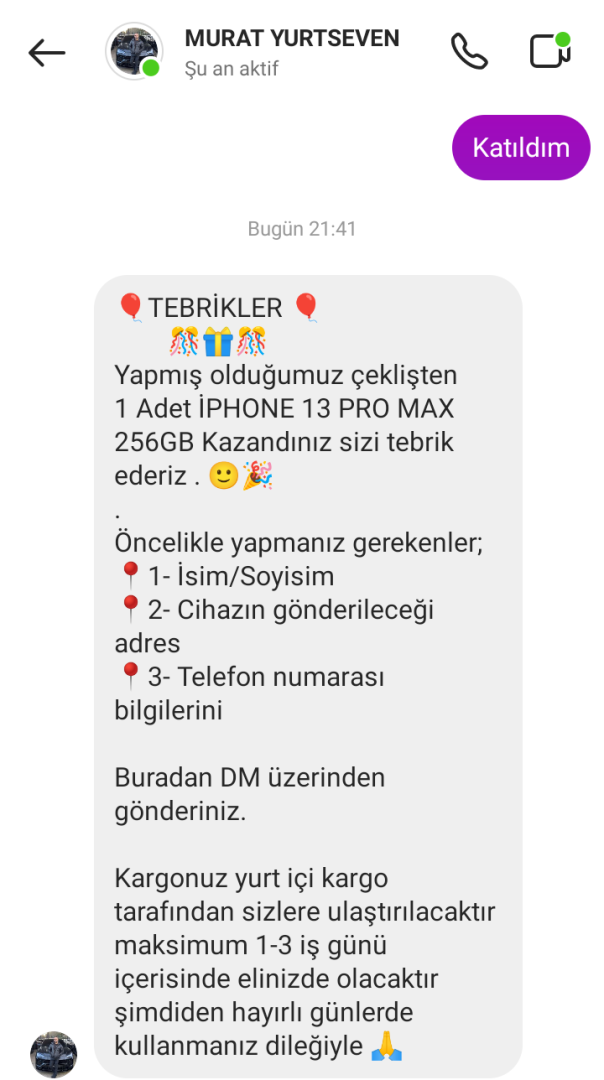This screenshot has height=1080, width=604.
Task: Start a voice call with Murat Yurtseven
Action: [x=468, y=52]
